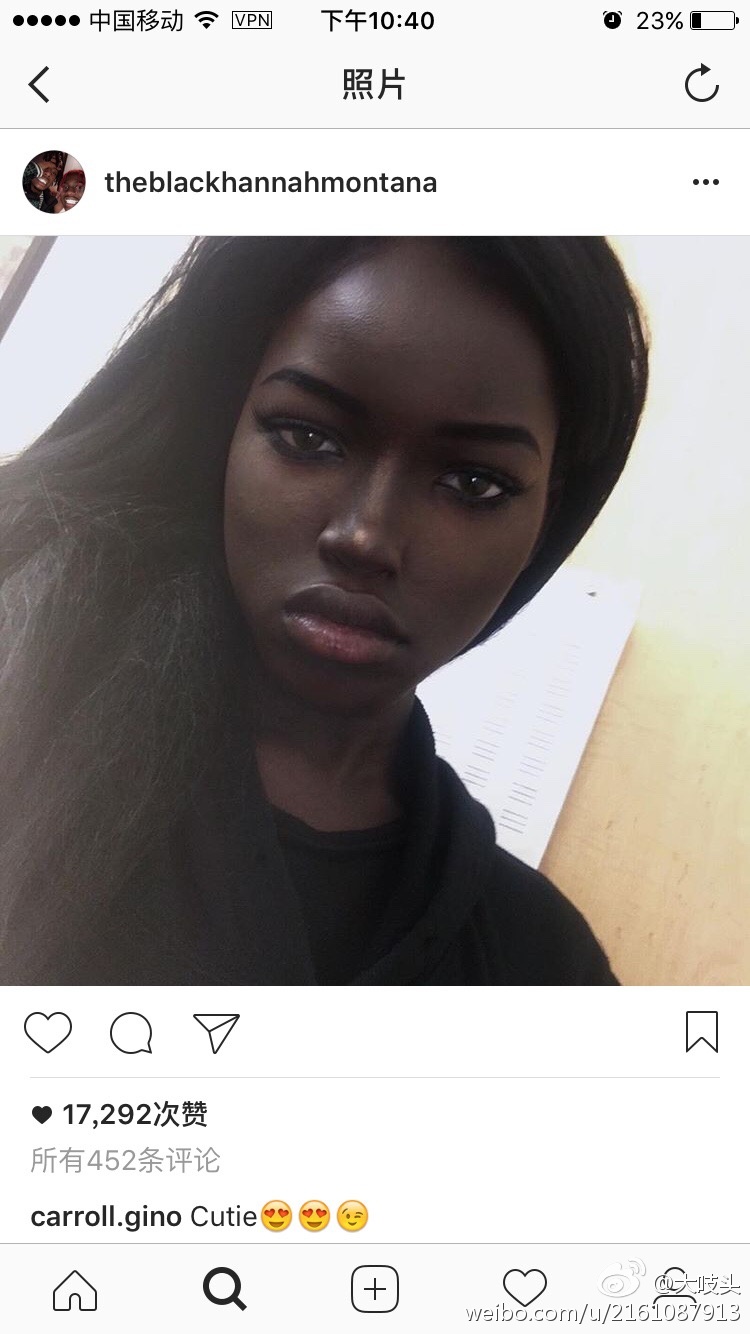This screenshot has width=750, height=1334.
Task: Like the post with the heart icon
Action: pos(48,1032)
